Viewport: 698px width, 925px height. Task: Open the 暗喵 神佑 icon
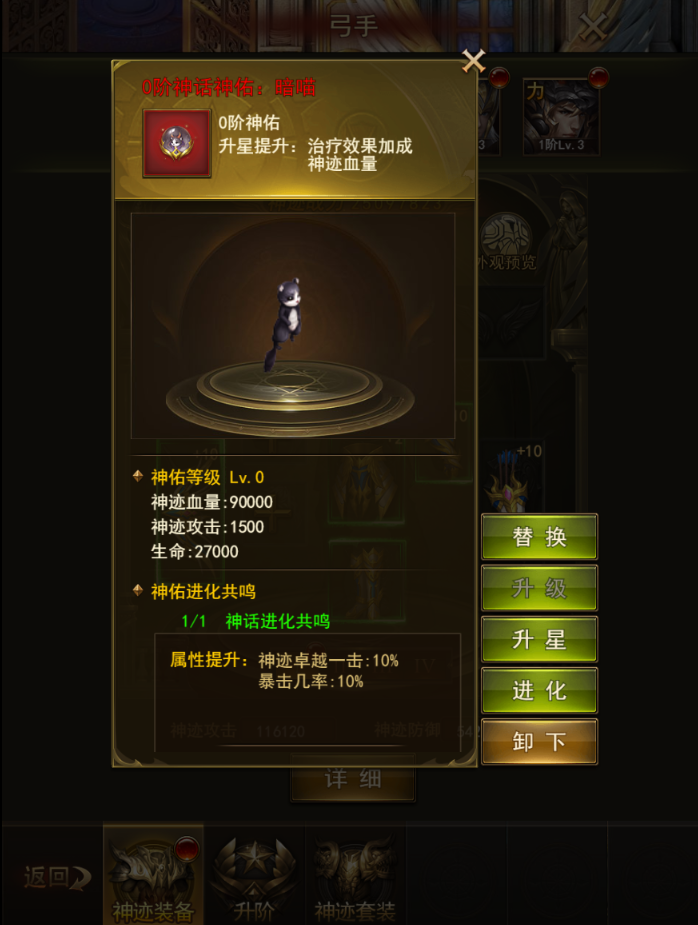pos(177,144)
